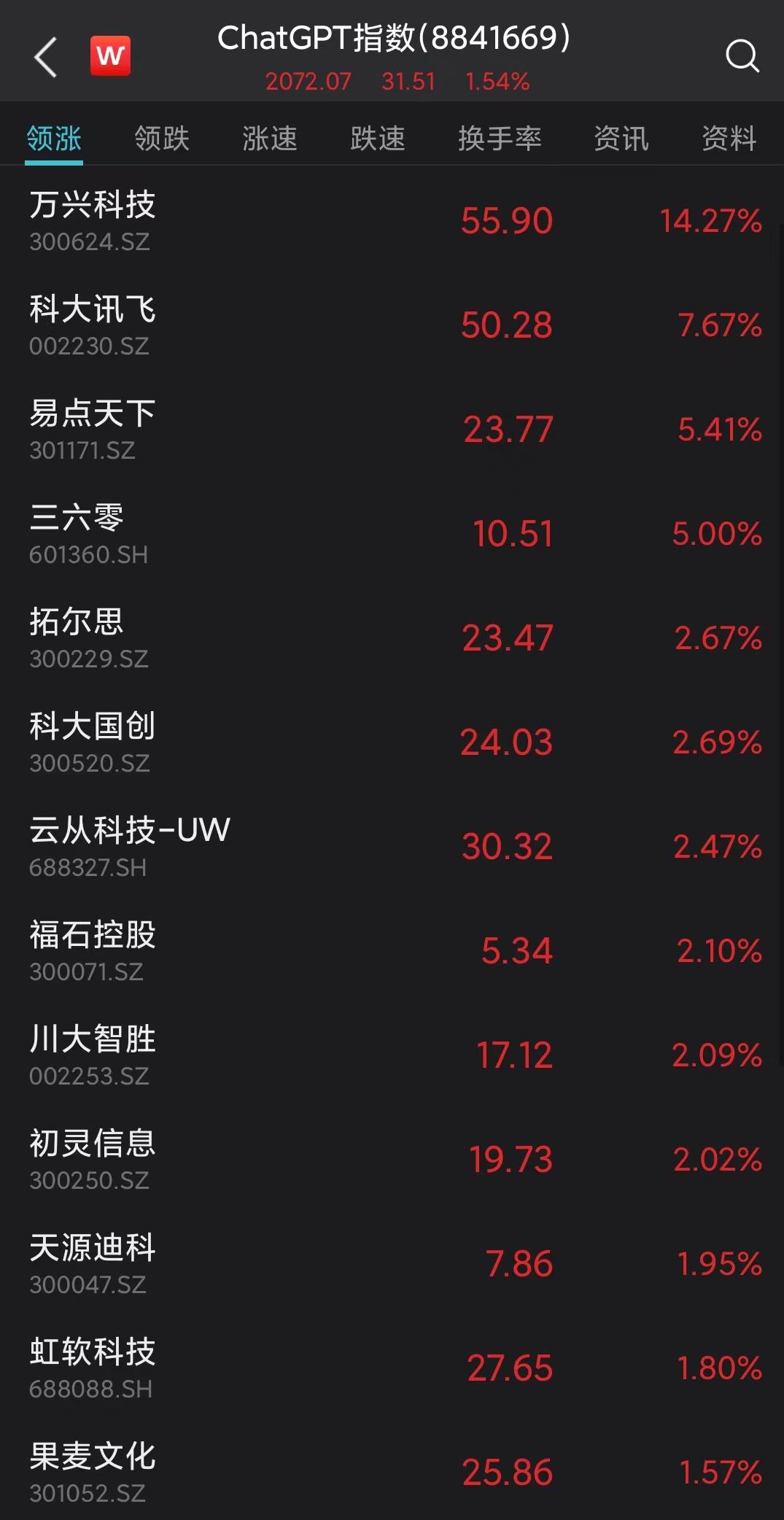View details for 易点天下

coord(392,429)
